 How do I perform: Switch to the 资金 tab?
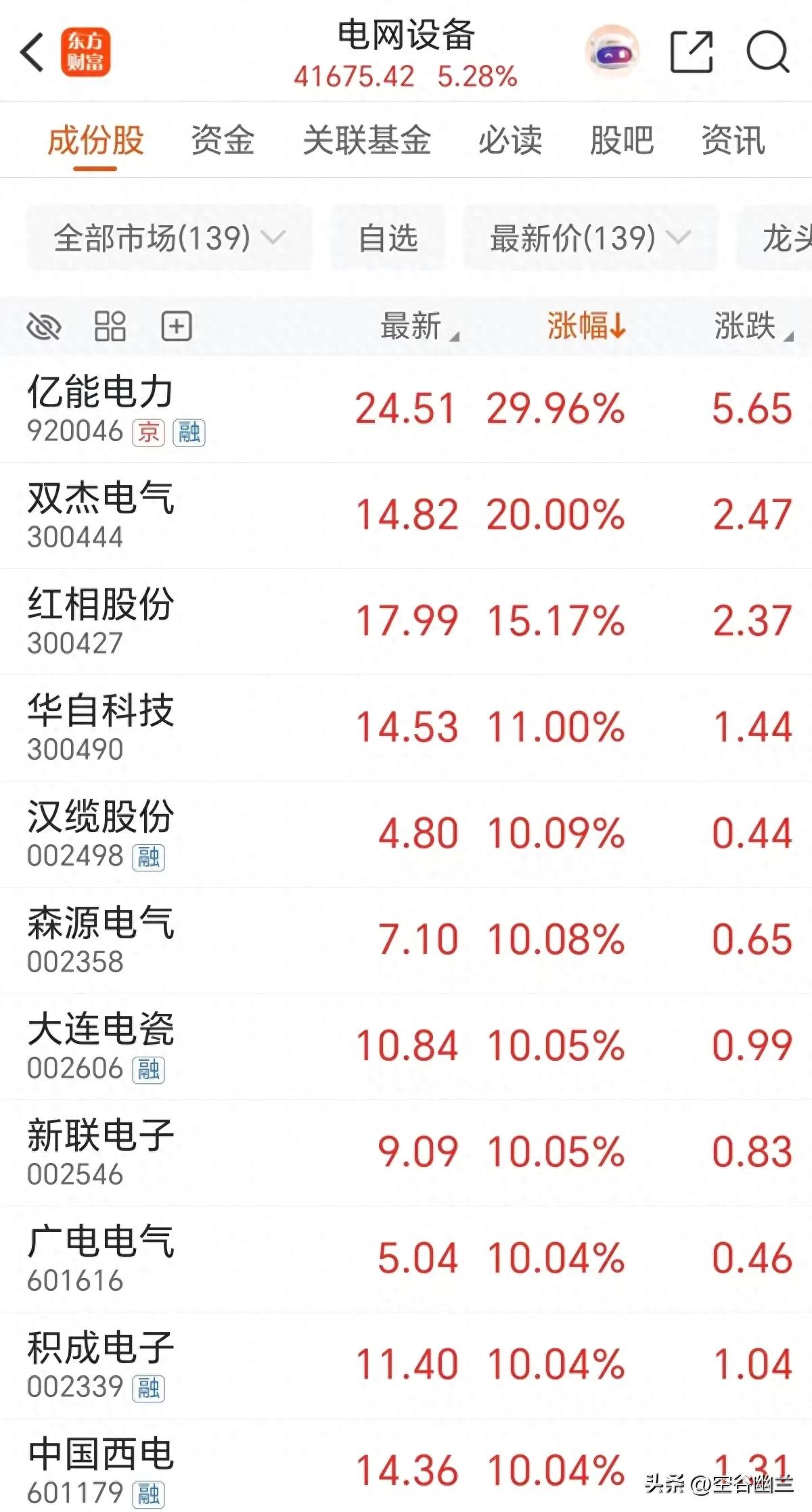point(222,141)
